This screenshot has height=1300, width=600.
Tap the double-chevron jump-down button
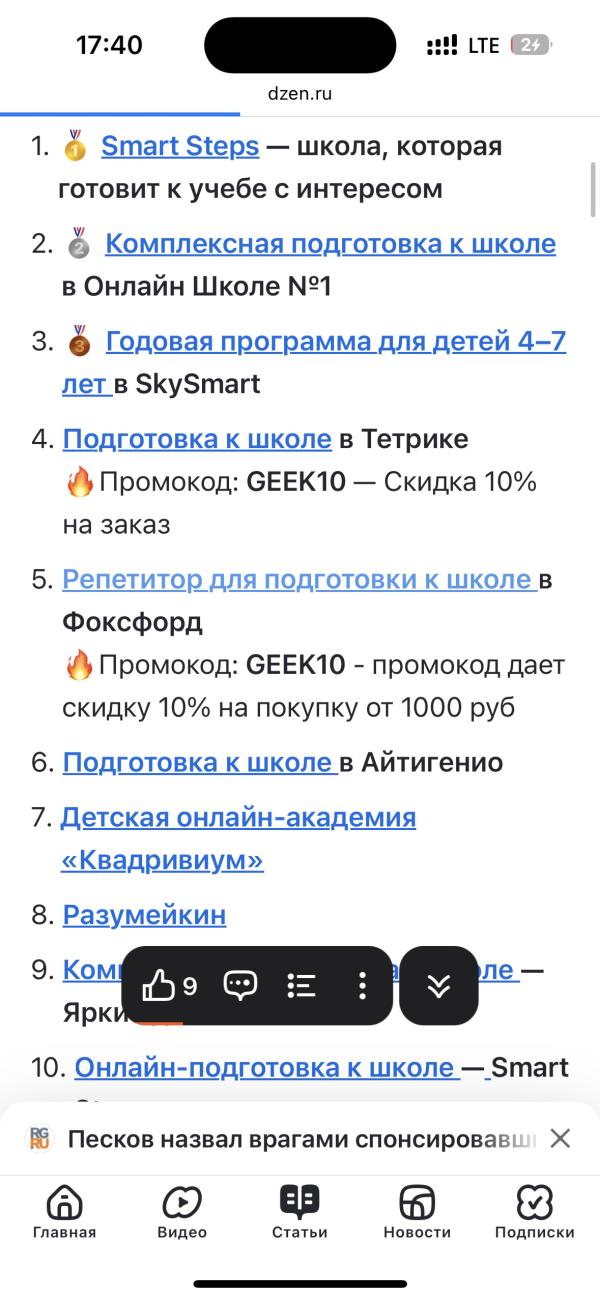pyautogui.click(x=438, y=986)
